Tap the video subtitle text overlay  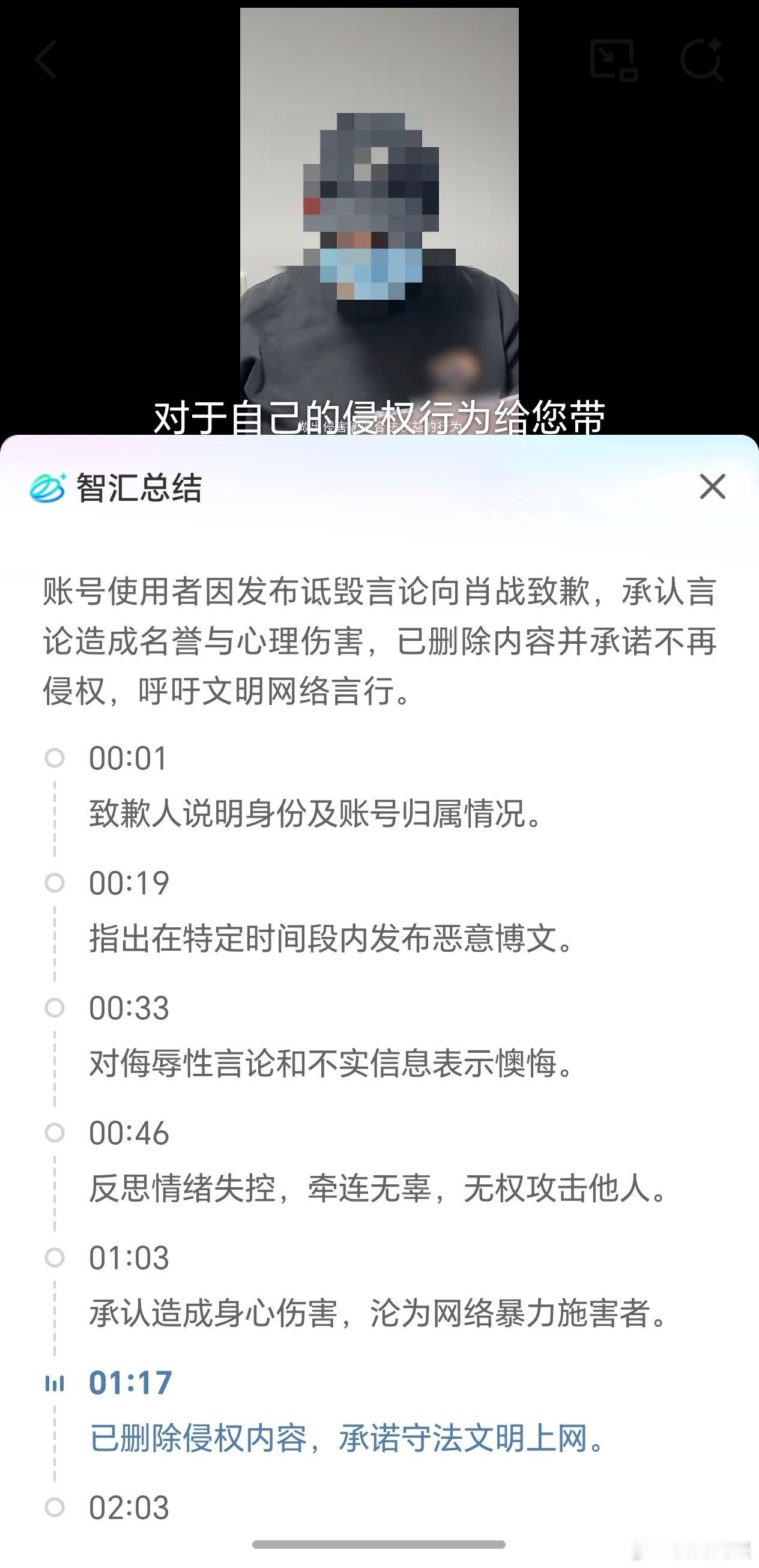379,417
